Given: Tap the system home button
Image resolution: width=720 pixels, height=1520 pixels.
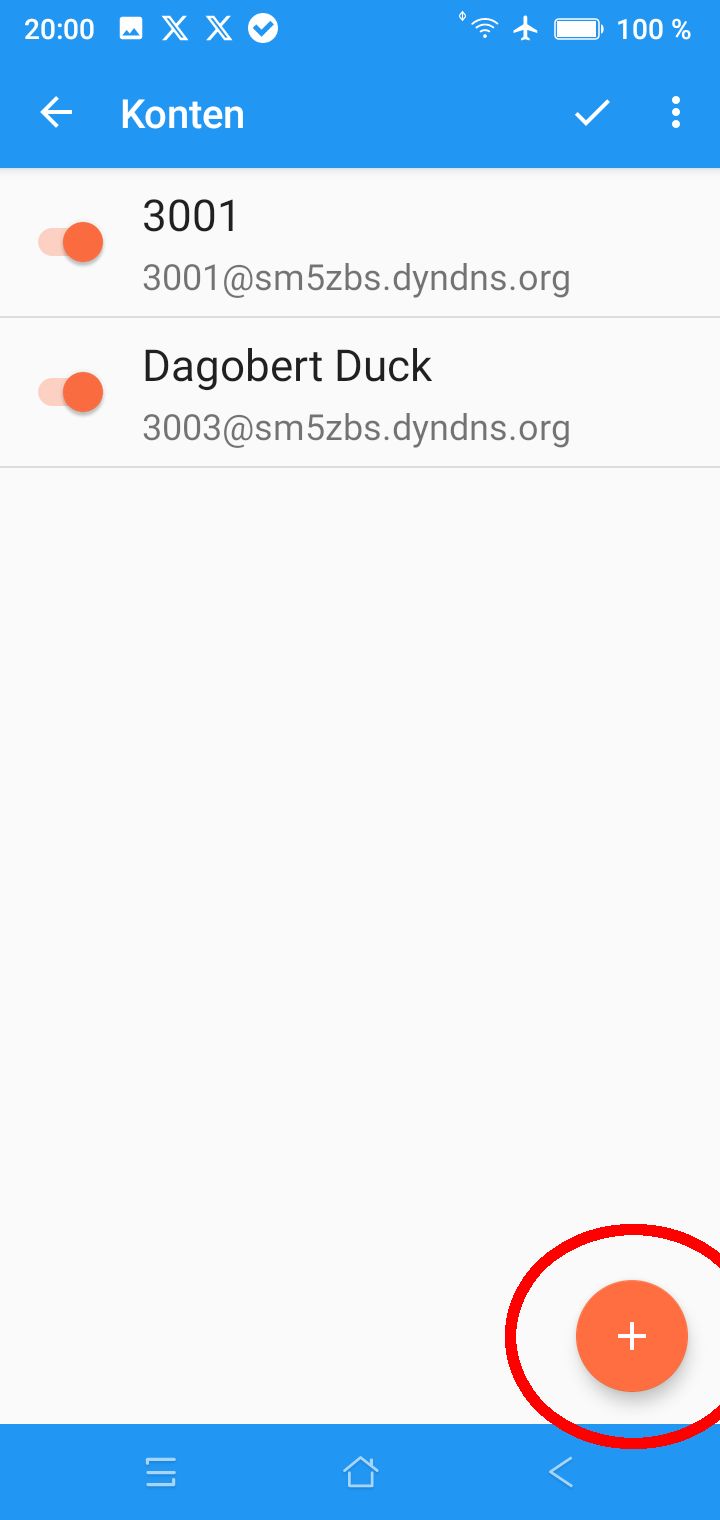Looking at the screenshot, I should pos(360,1472).
